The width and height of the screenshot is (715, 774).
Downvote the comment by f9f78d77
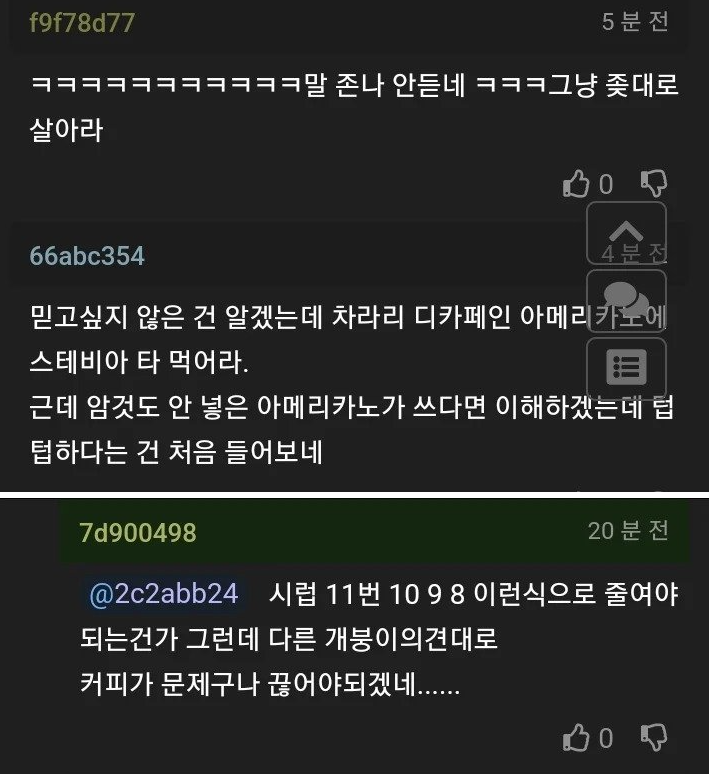pyautogui.click(x=653, y=184)
